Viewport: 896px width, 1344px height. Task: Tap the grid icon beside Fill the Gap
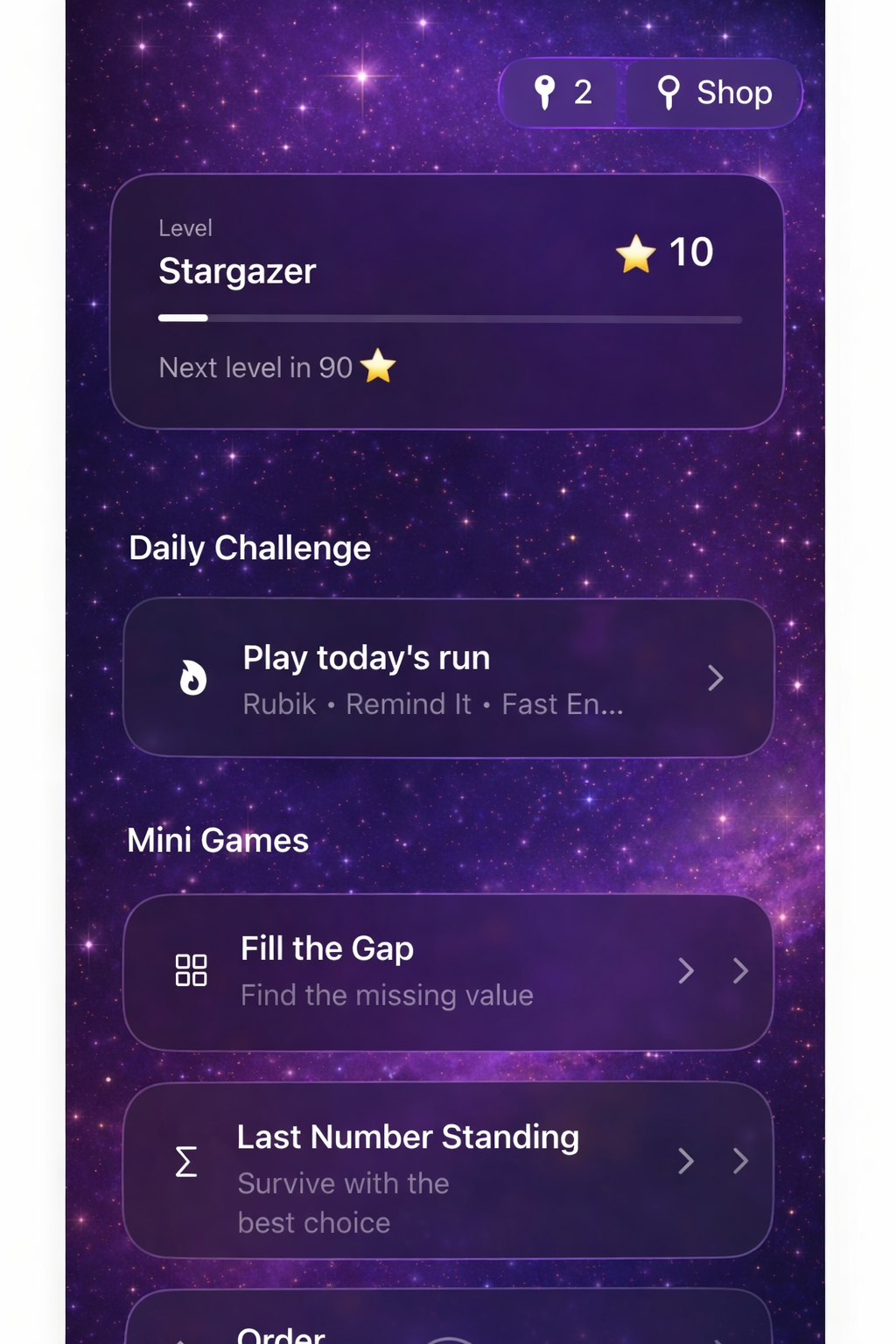(192, 970)
